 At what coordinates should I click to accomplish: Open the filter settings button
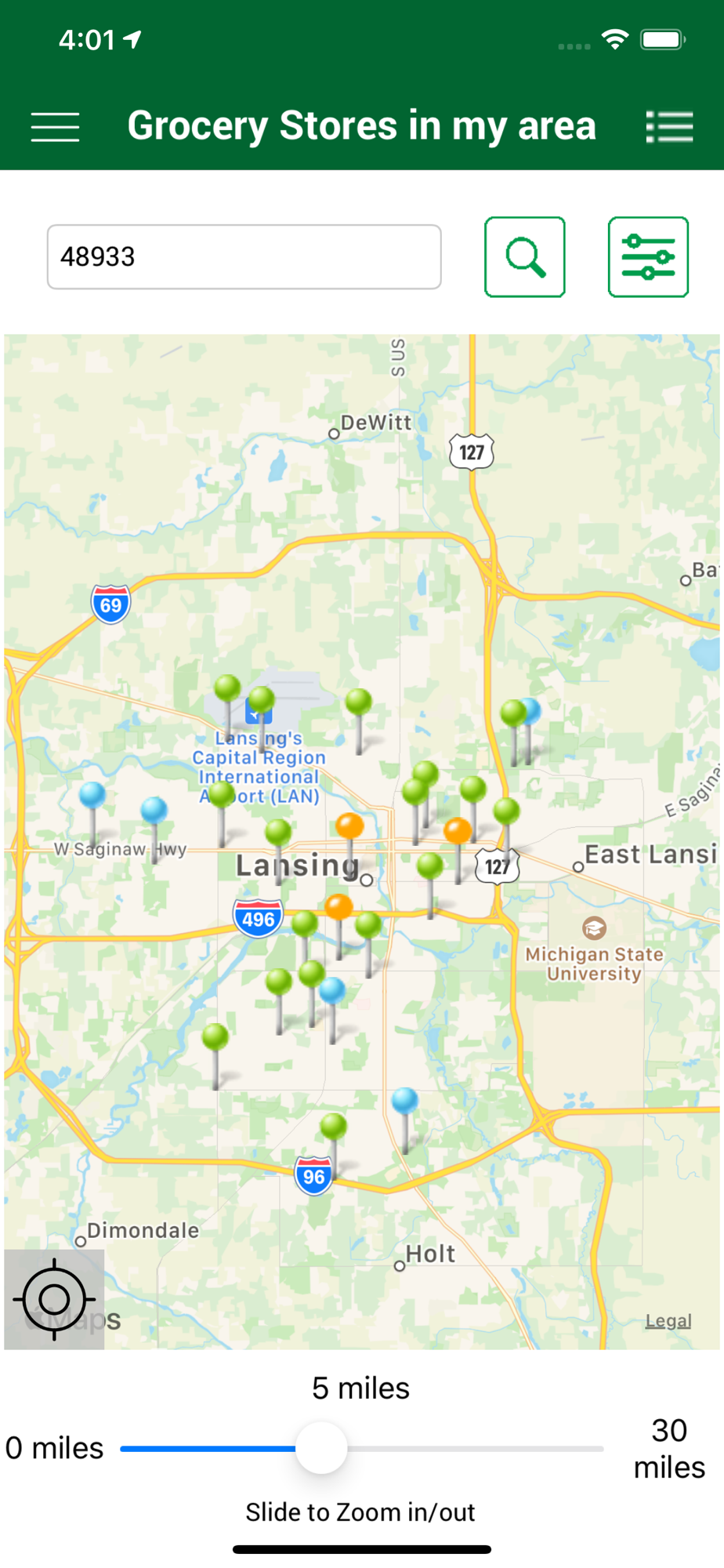pos(648,257)
